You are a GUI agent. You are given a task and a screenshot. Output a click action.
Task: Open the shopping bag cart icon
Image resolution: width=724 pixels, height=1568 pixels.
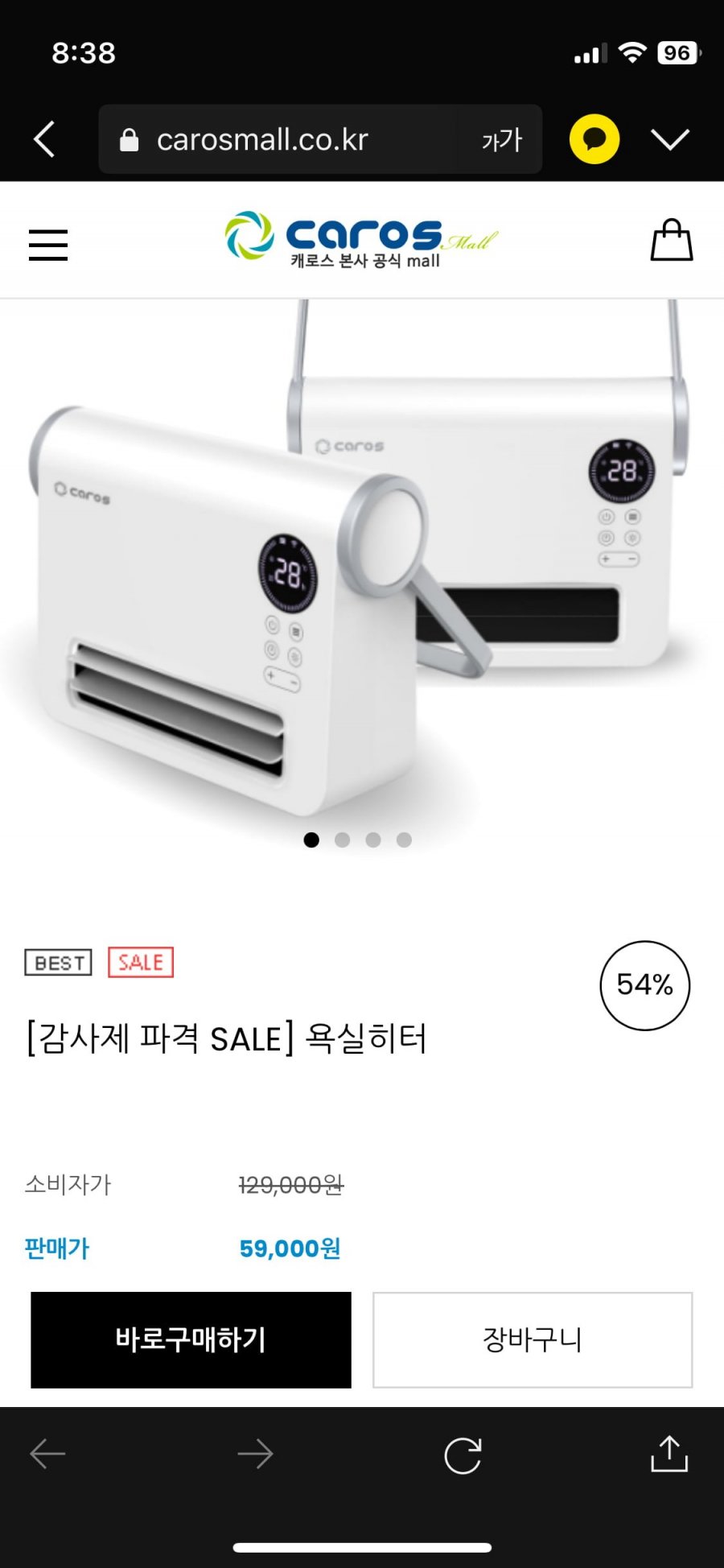click(671, 241)
